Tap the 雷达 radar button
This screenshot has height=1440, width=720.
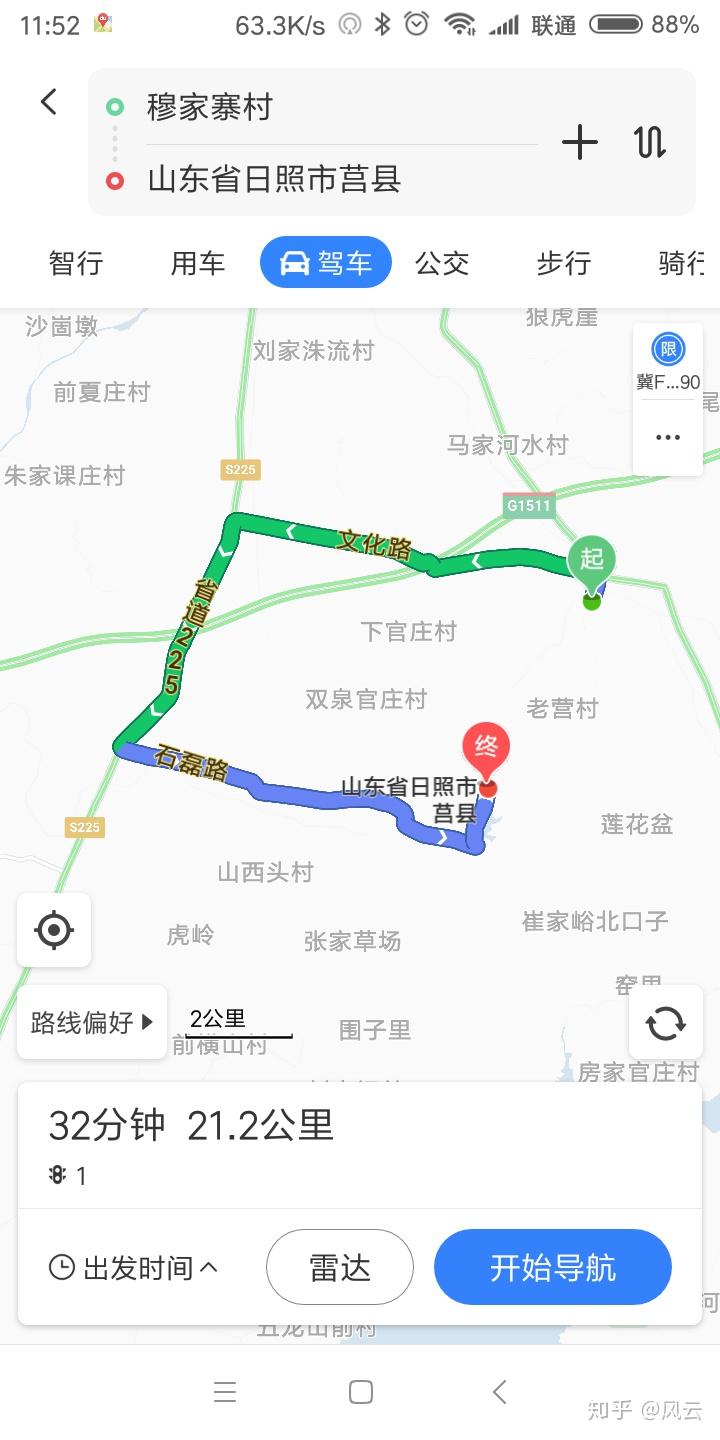340,1268
